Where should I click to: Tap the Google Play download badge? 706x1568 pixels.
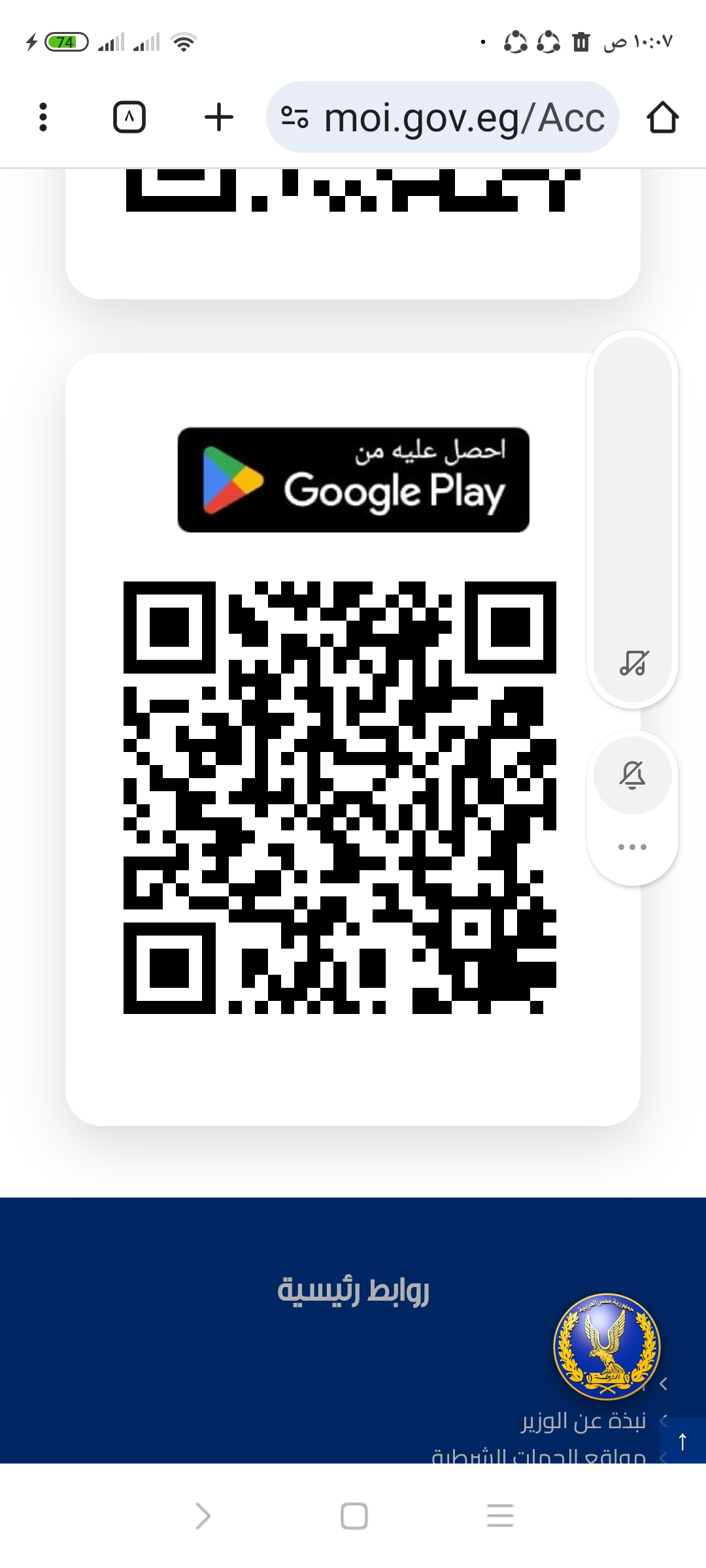click(353, 480)
